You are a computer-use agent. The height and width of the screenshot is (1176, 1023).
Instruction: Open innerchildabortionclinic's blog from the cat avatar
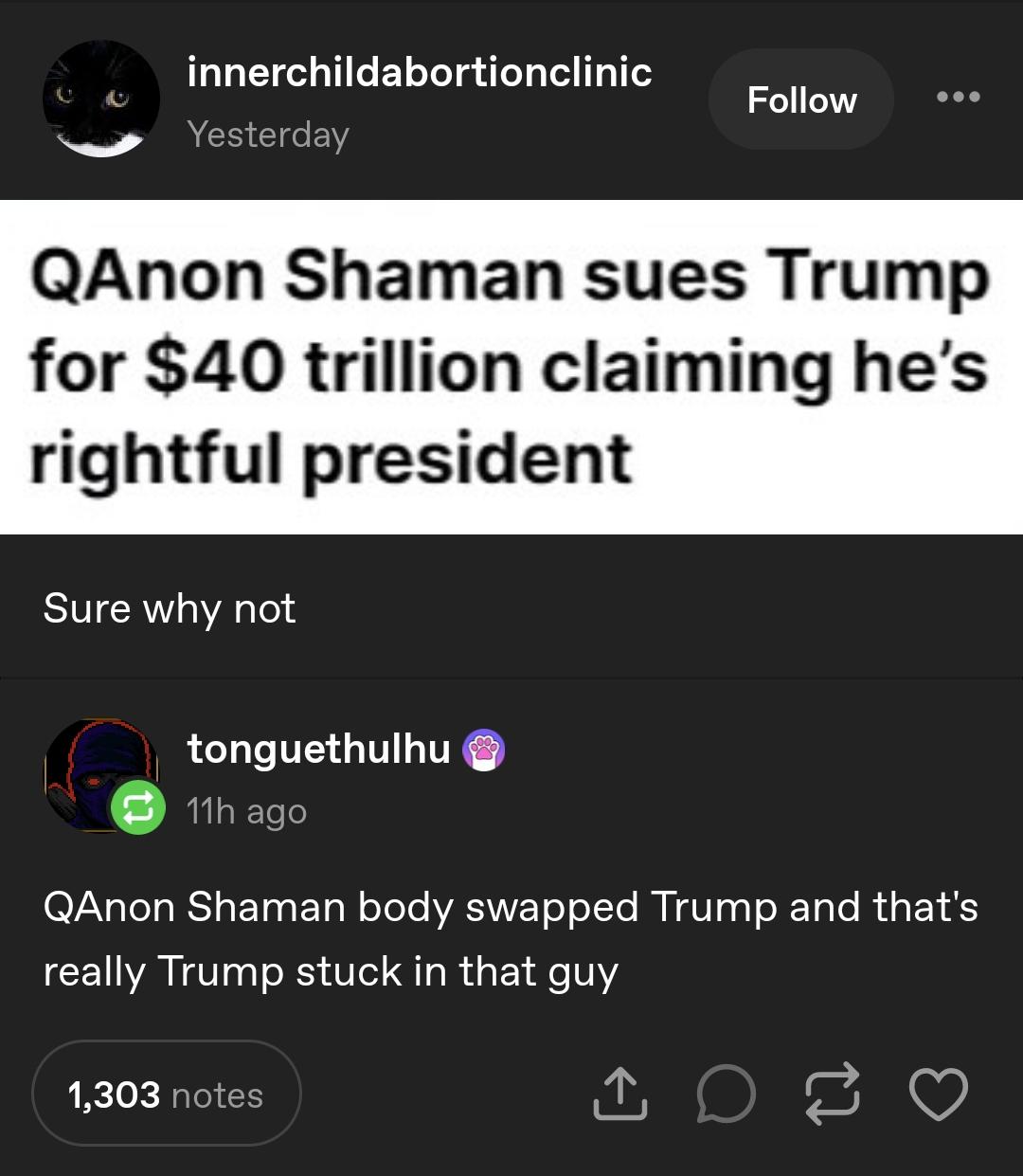[x=100, y=100]
